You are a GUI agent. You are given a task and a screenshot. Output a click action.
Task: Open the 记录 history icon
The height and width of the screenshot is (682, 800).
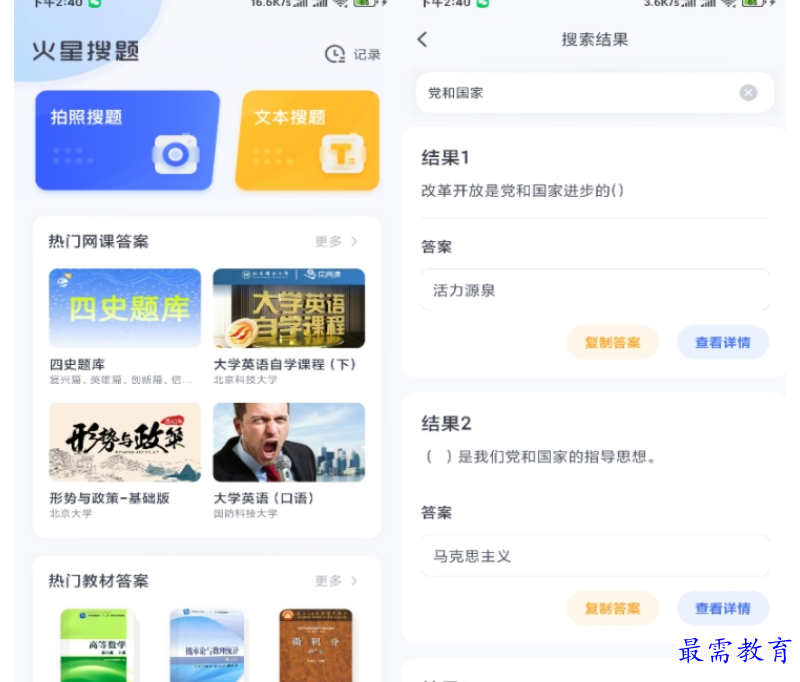pyautogui.click(x=352, y=54)
